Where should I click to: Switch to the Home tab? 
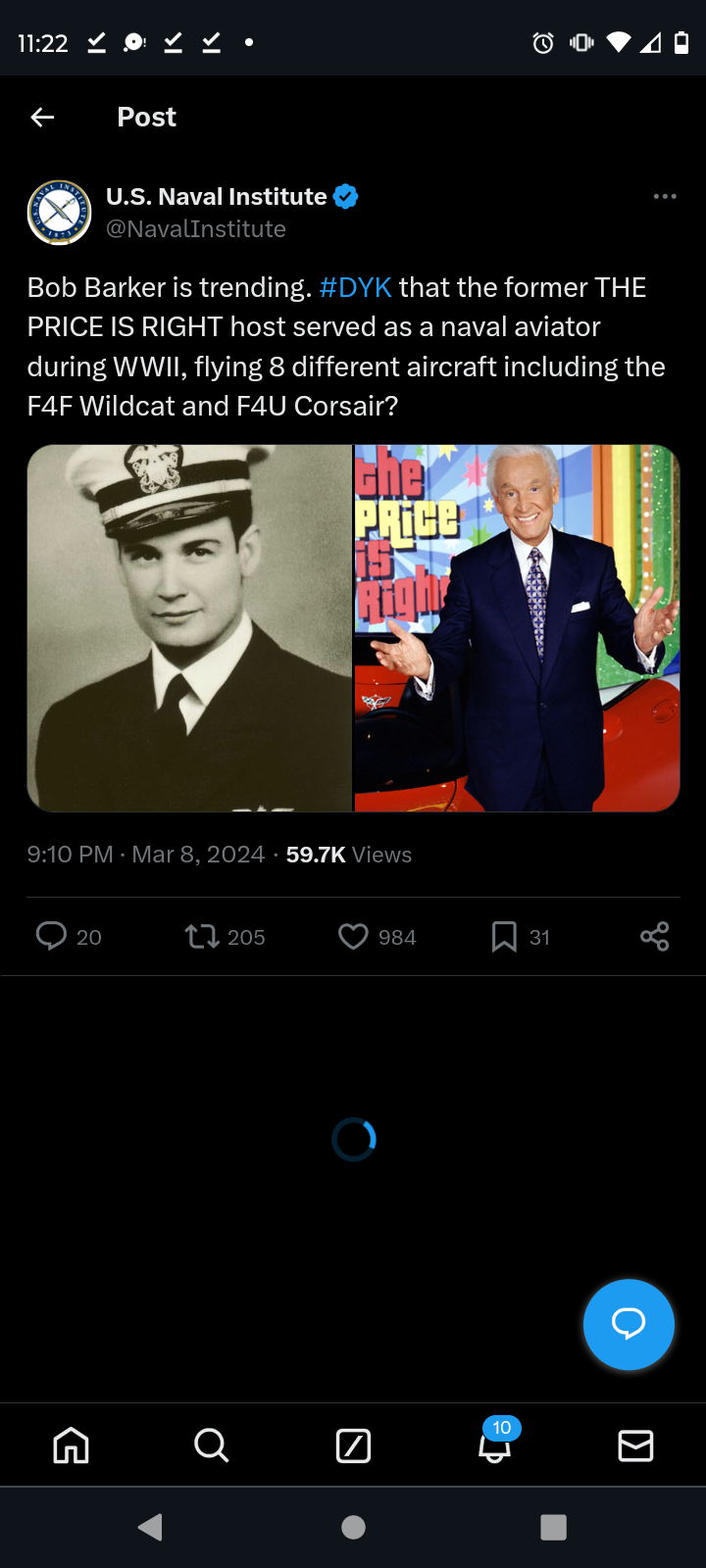coord(71,1445)
